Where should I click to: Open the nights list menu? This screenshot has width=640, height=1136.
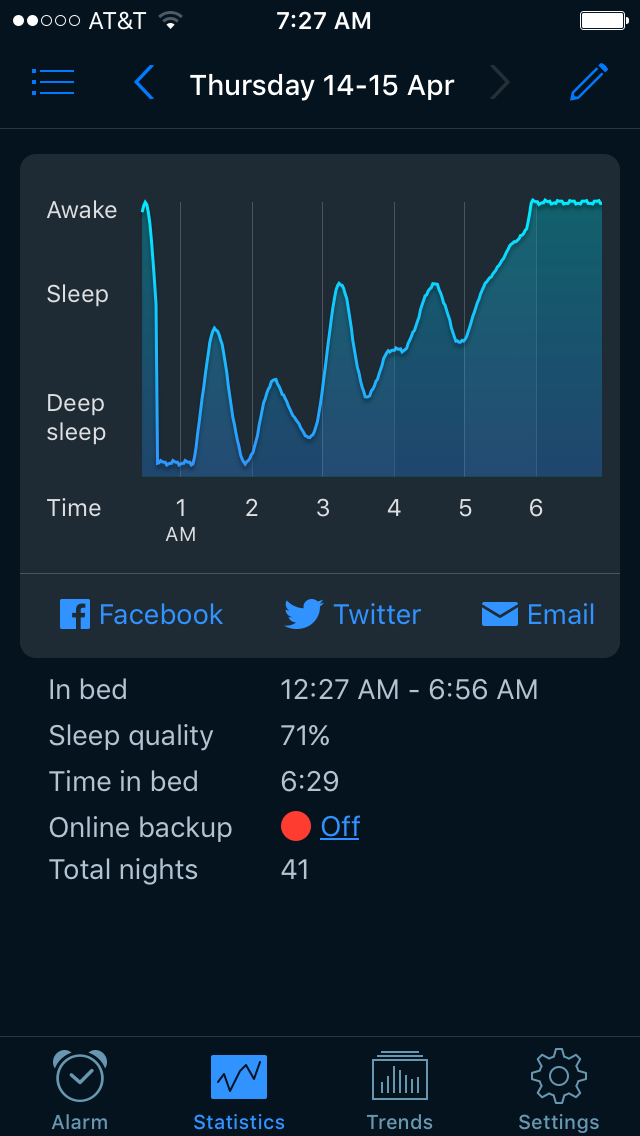click(x=53, y=83)
